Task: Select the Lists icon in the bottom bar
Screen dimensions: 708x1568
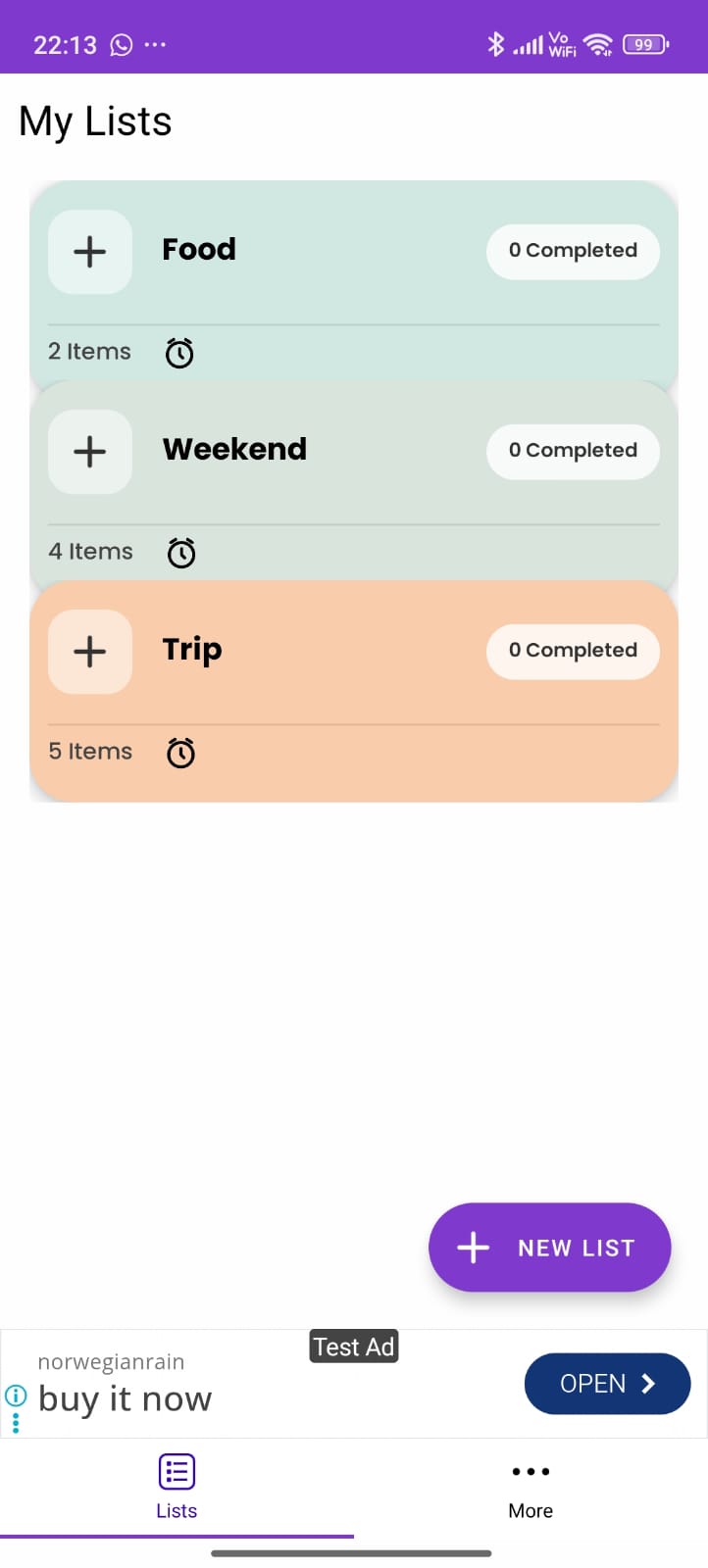Action: [177, 1471]
